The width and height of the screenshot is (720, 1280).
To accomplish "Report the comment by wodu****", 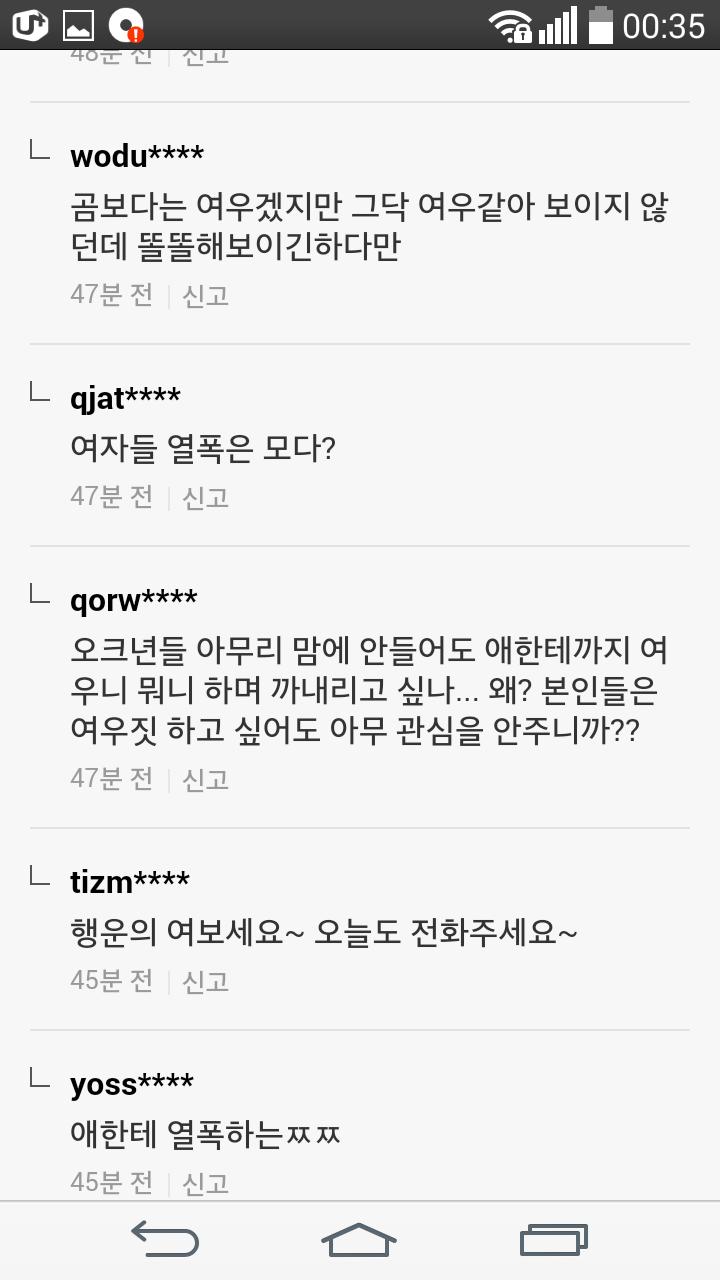I will pos(203,295).
